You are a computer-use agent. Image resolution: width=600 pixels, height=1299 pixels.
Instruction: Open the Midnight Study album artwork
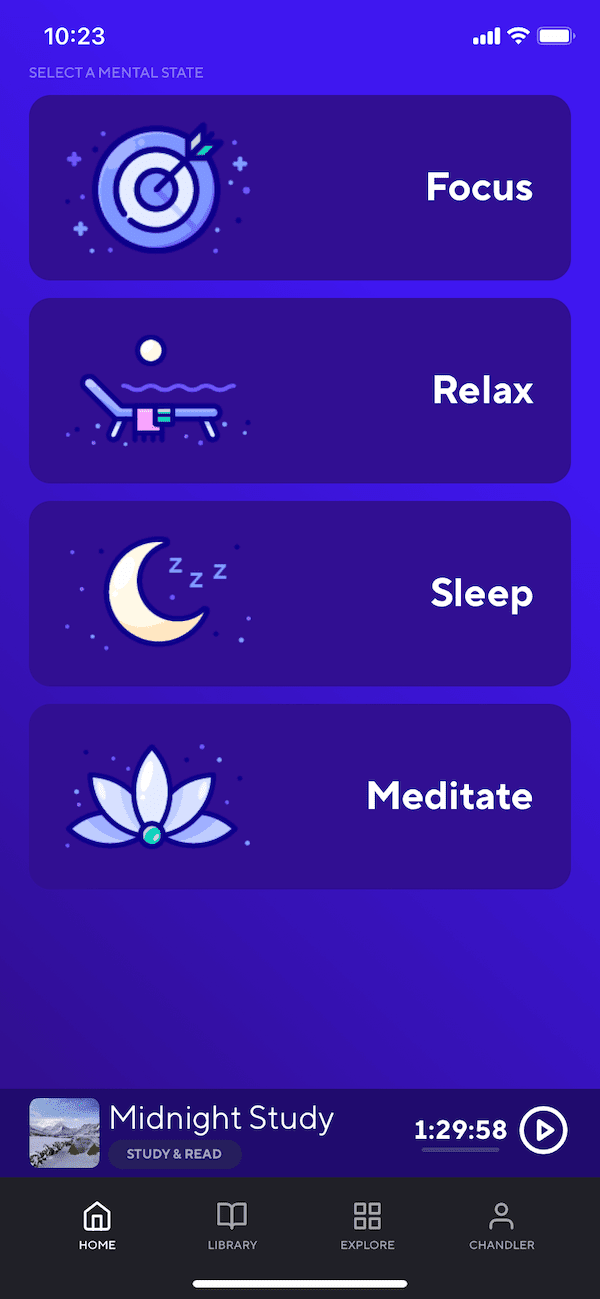point(64,1133)
